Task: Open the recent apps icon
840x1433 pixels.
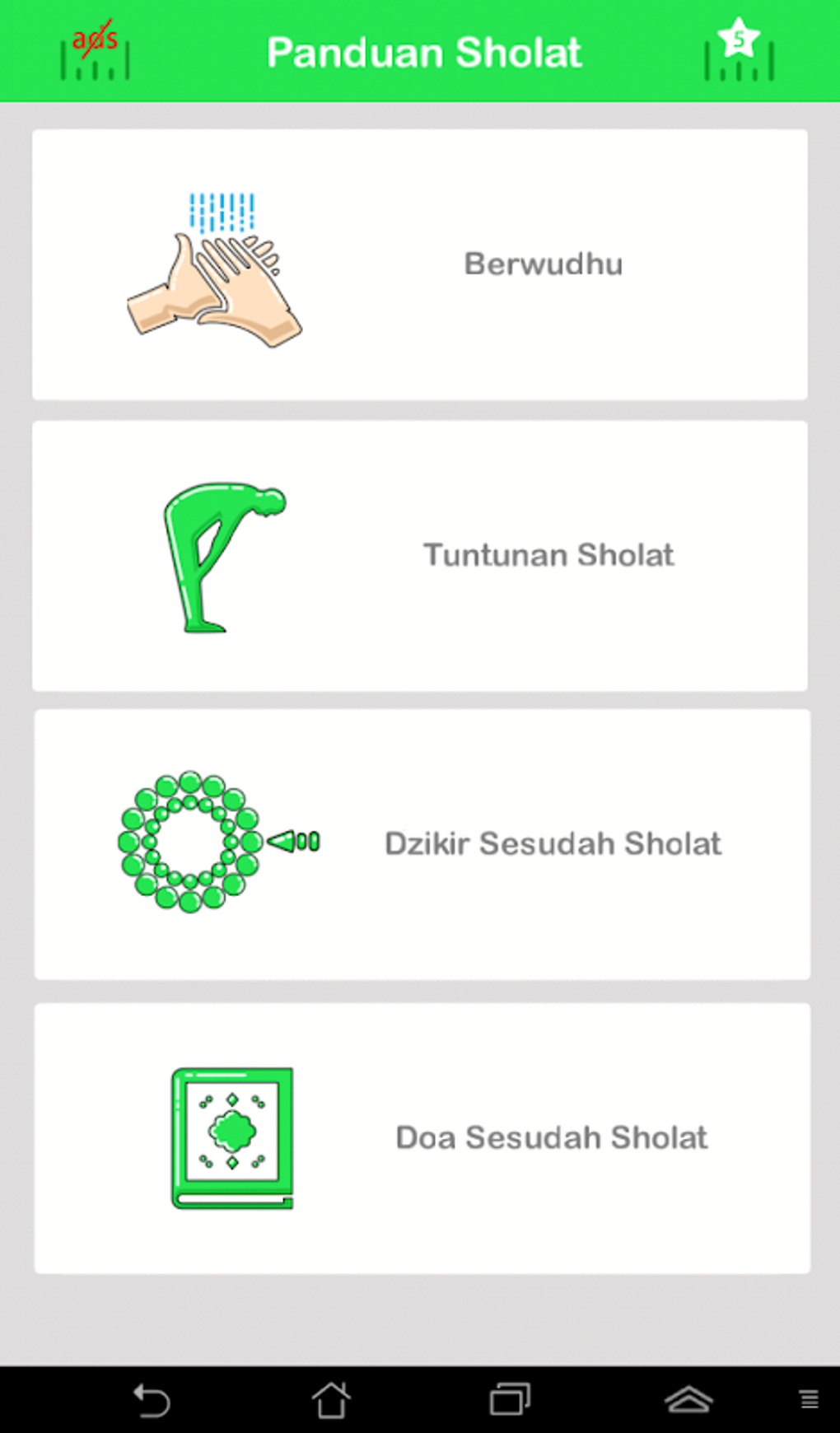Action: (510, 1398)
